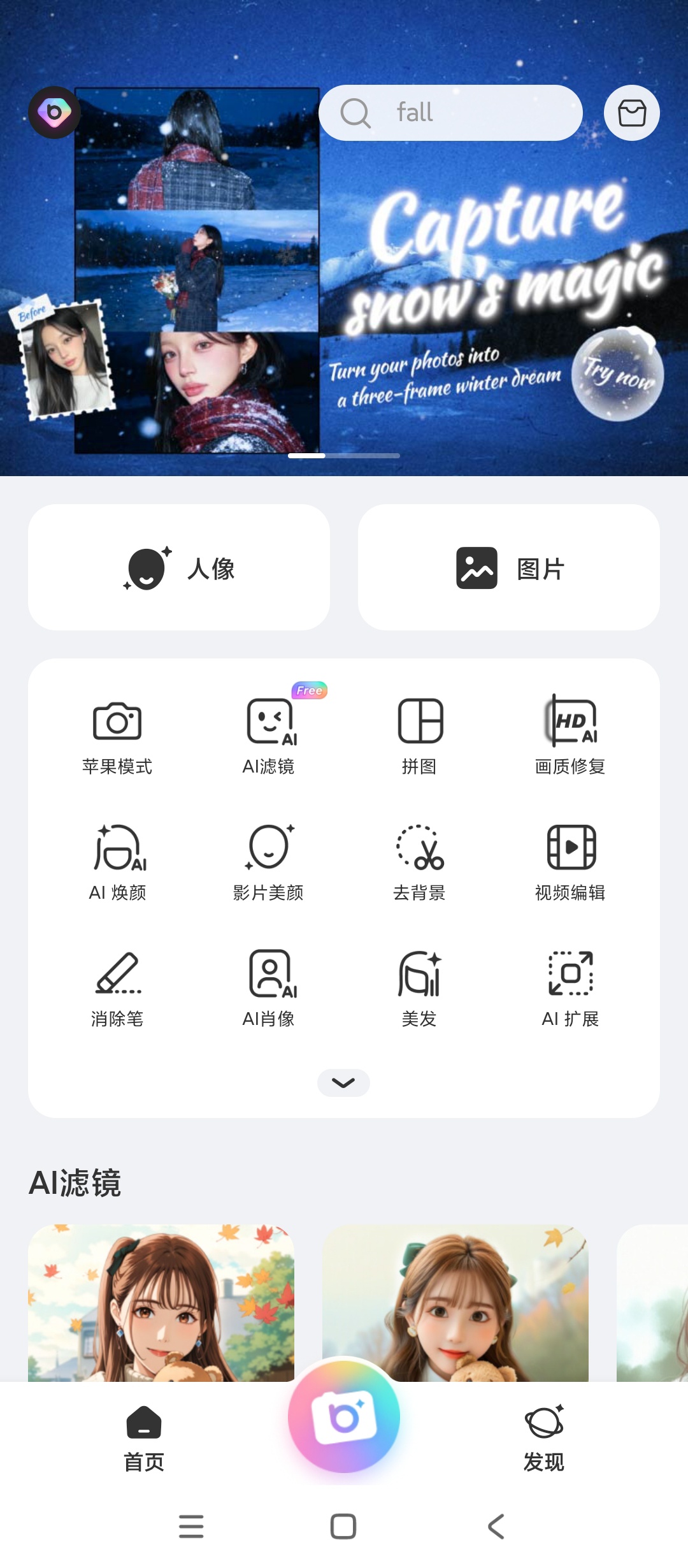
Task: Tap the search bar showing fall
Action: [450, 112]
